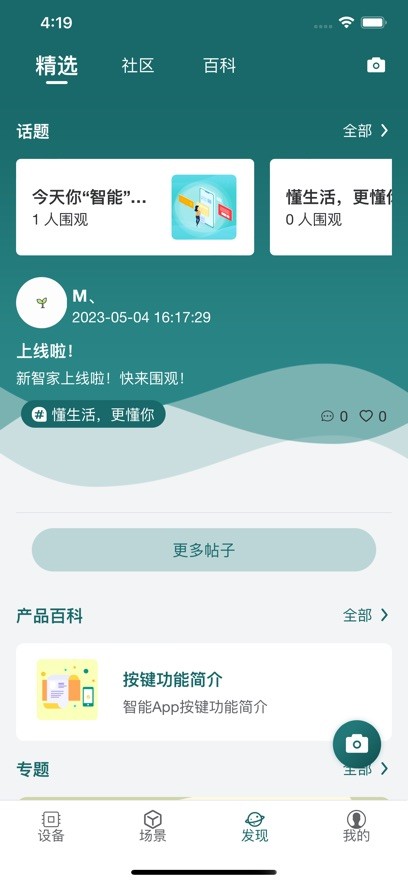Go to the 场景 tab
Image resolution: width=408 pixels, height=883 pixels.
(x=153, y=827)
